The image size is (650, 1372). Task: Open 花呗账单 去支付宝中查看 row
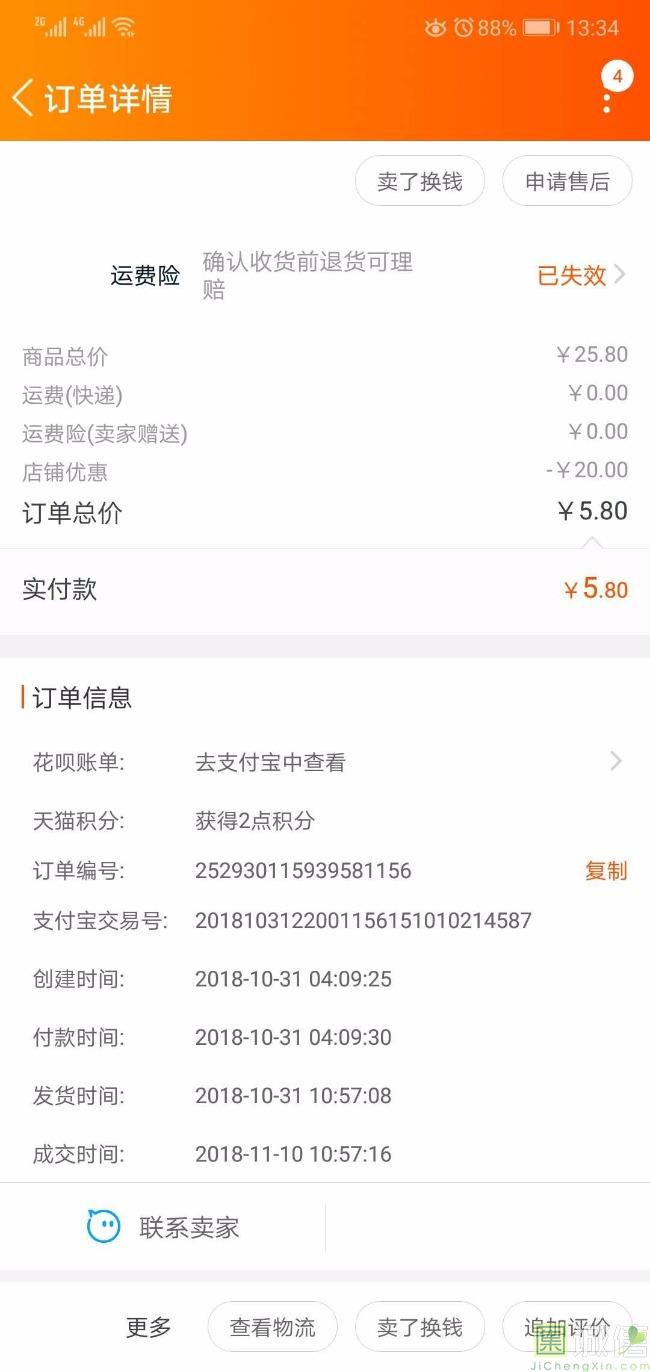[x=325, y=762]
